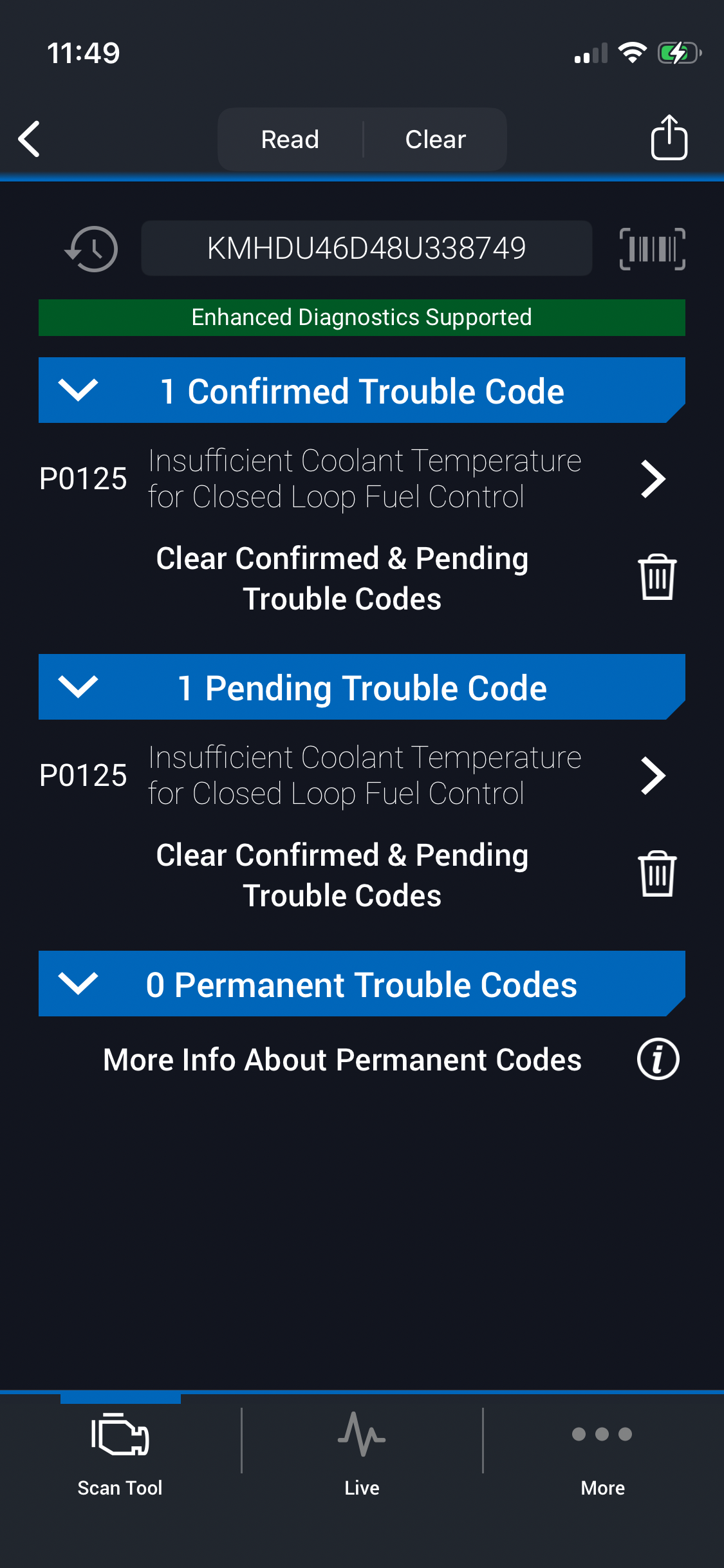Share the diagnostic report
The image size is (724, 1568).
(669, 138)
